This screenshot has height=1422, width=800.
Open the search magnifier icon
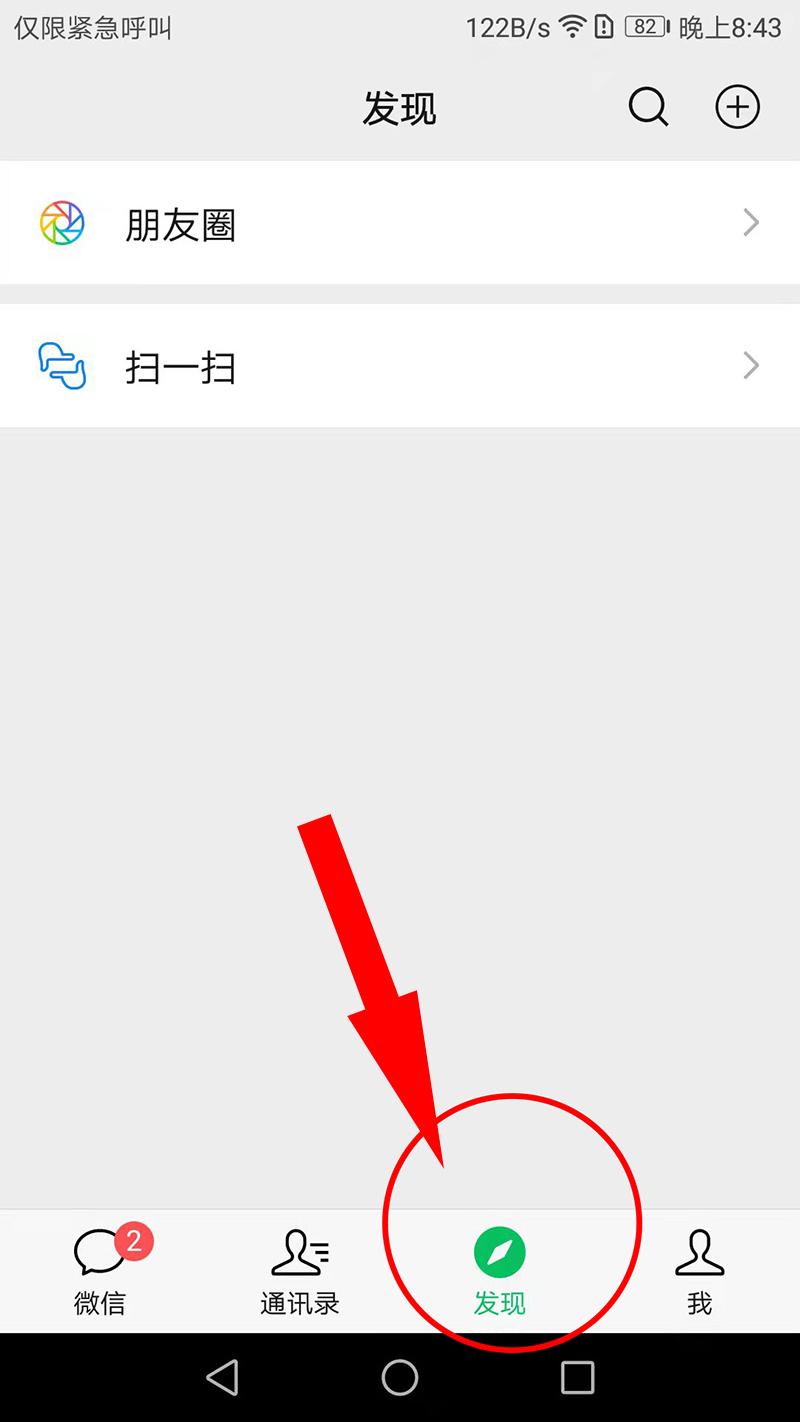pyautogui.click(x=648, y=107)
